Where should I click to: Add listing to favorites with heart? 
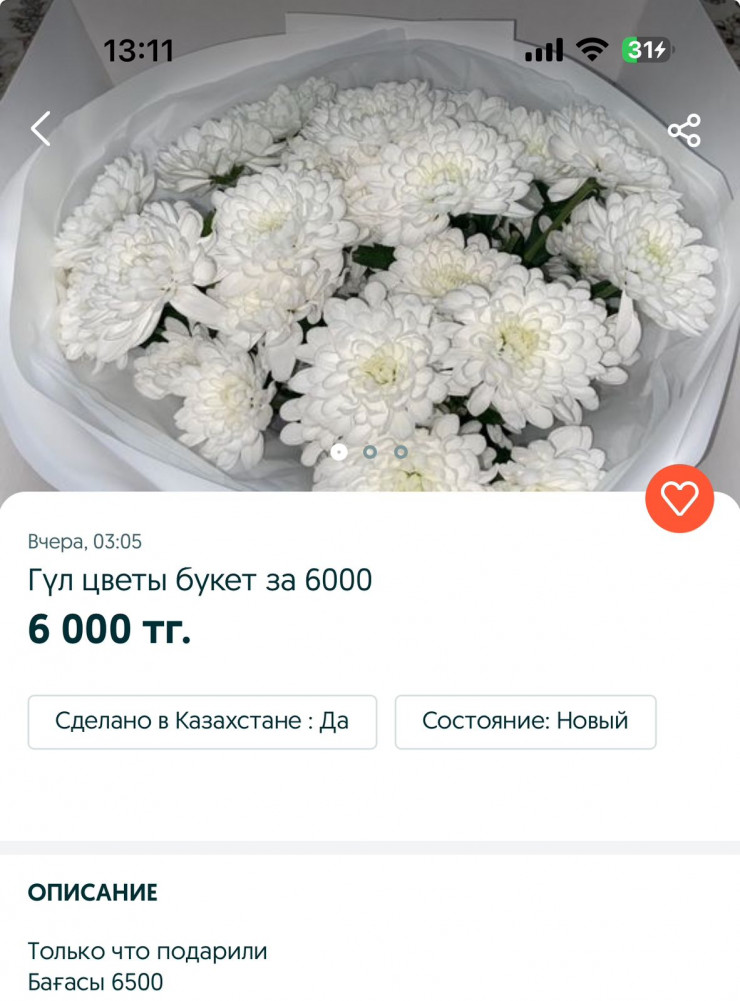click(x=679, y=498)
